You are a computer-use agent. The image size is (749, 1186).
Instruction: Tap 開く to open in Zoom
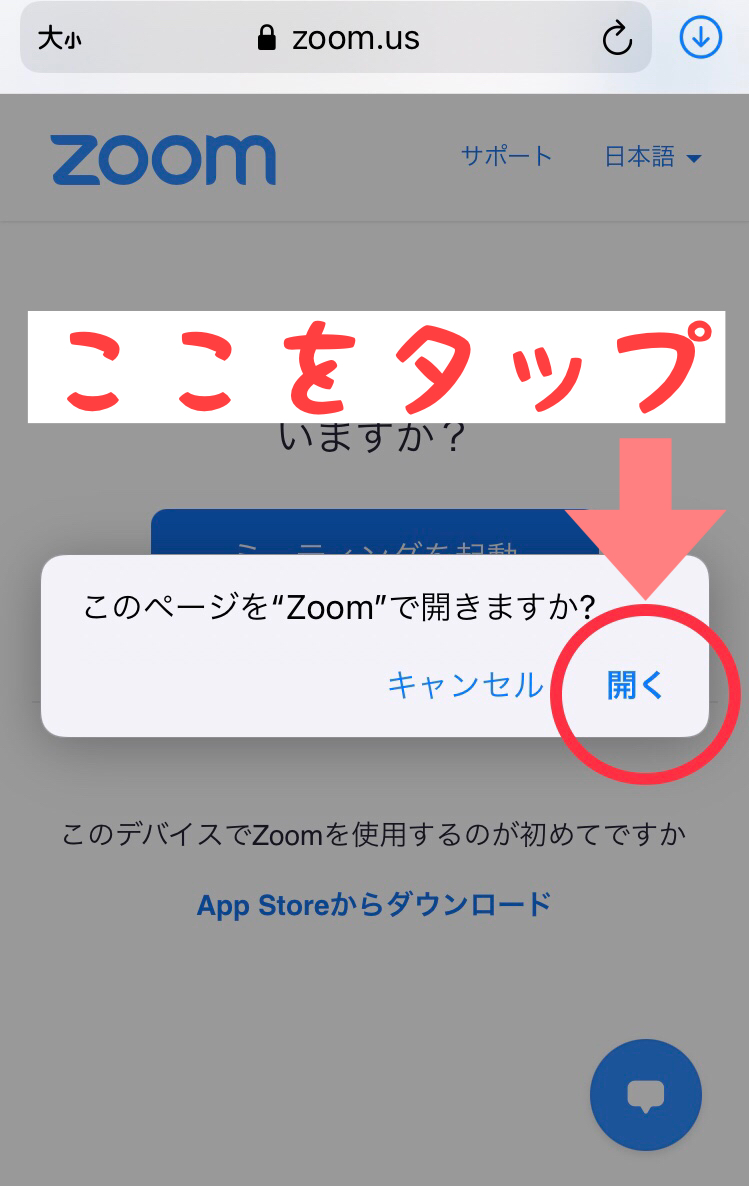point(635,686)
